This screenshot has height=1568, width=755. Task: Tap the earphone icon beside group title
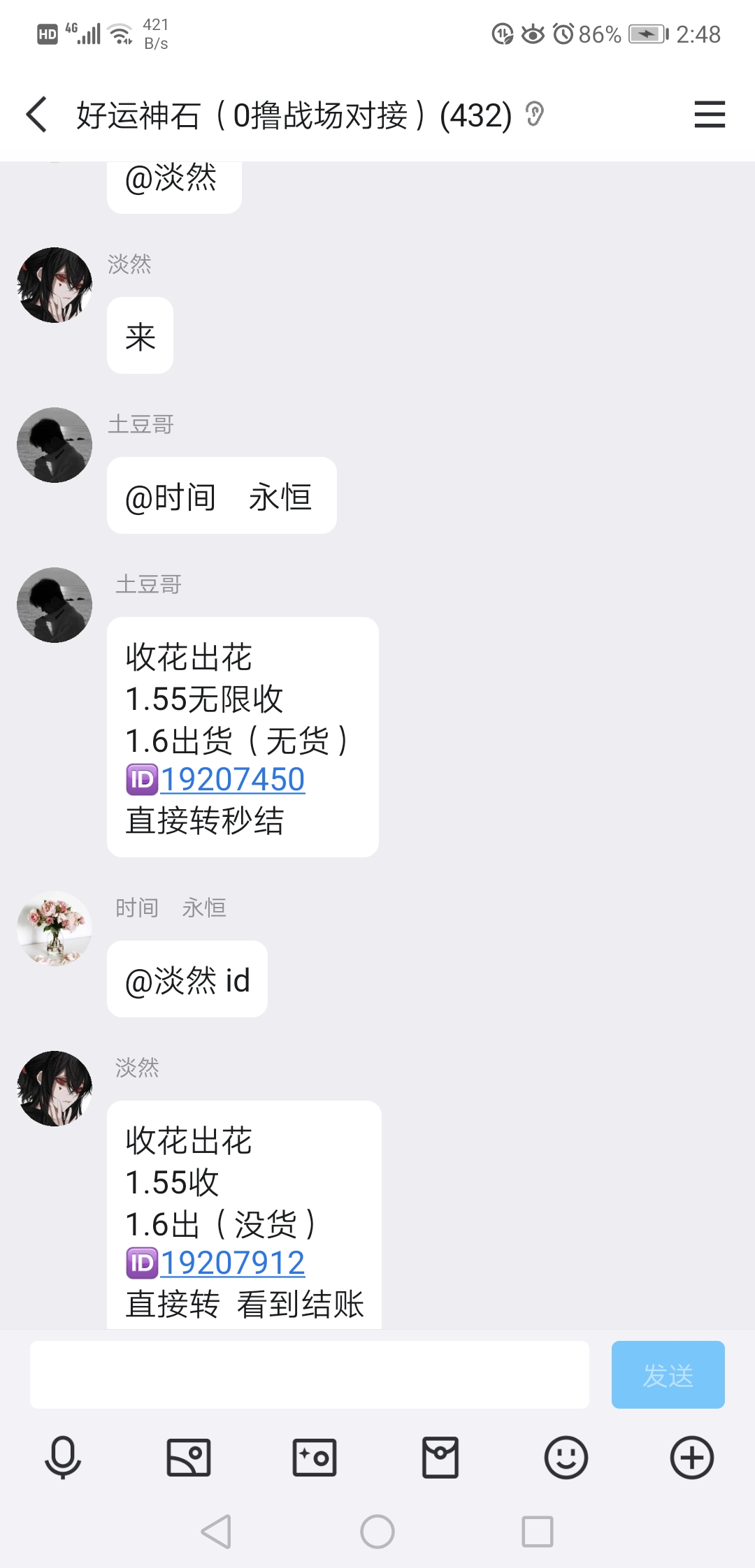tap(535, 114)
